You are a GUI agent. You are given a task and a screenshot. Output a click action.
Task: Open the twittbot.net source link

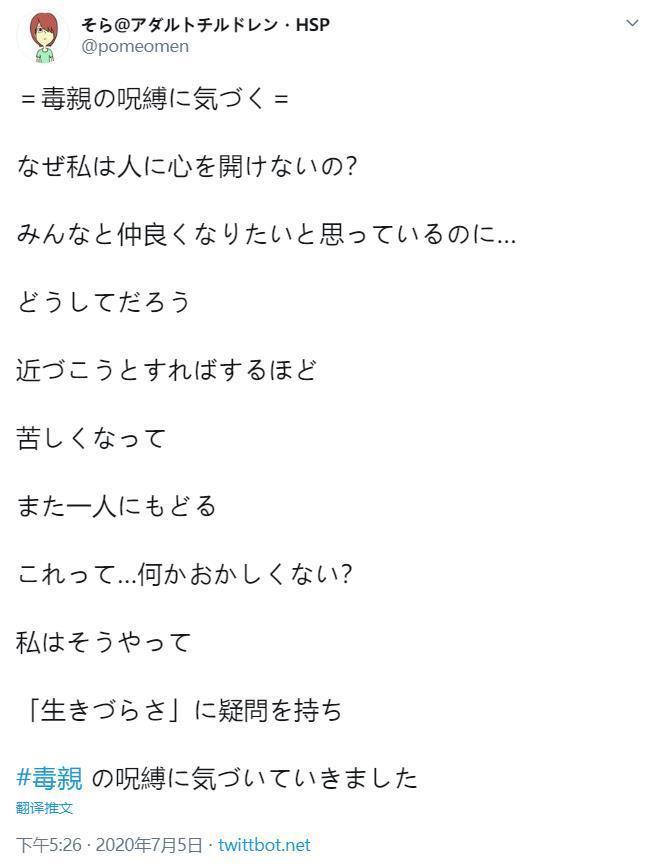click(264, 845)
